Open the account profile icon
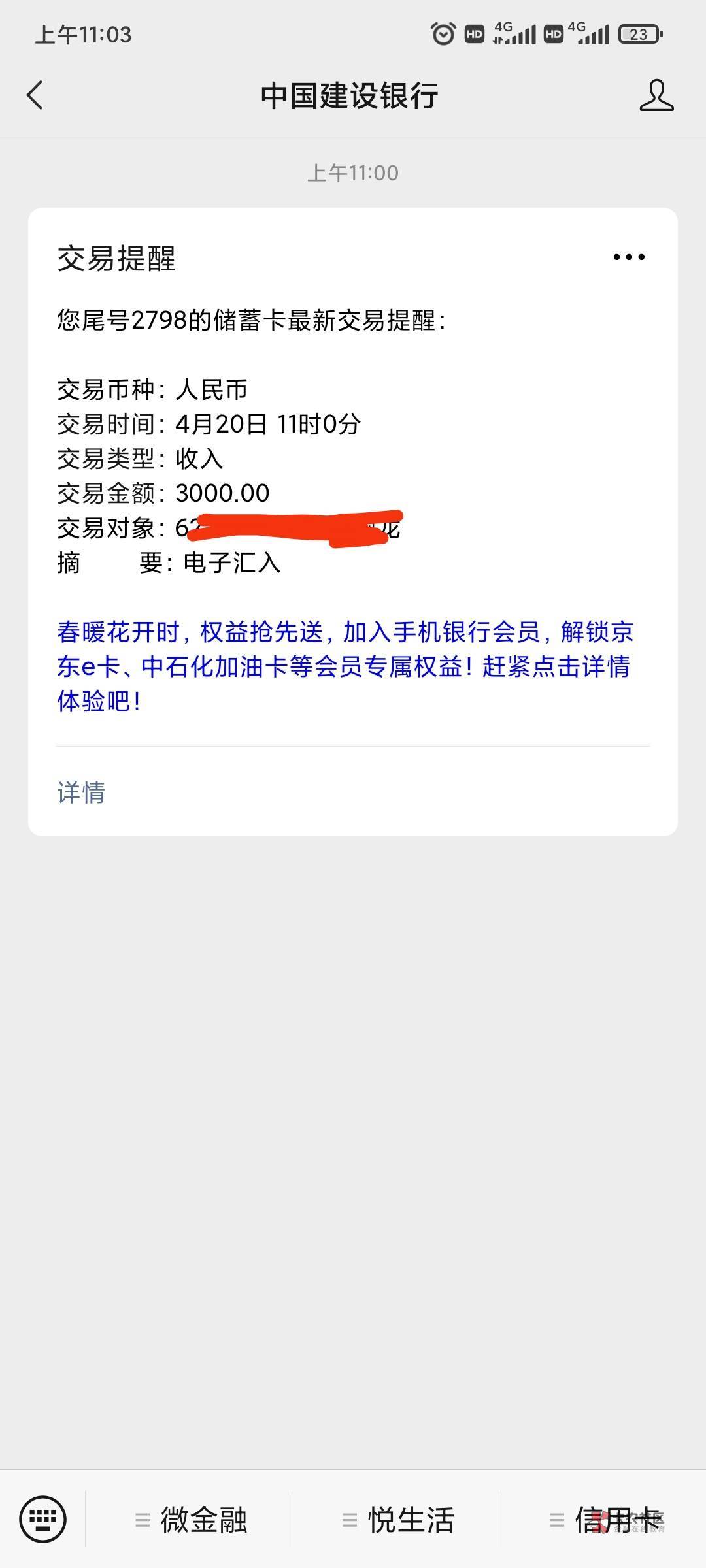 pyautogui.click(x=656, y=95)
